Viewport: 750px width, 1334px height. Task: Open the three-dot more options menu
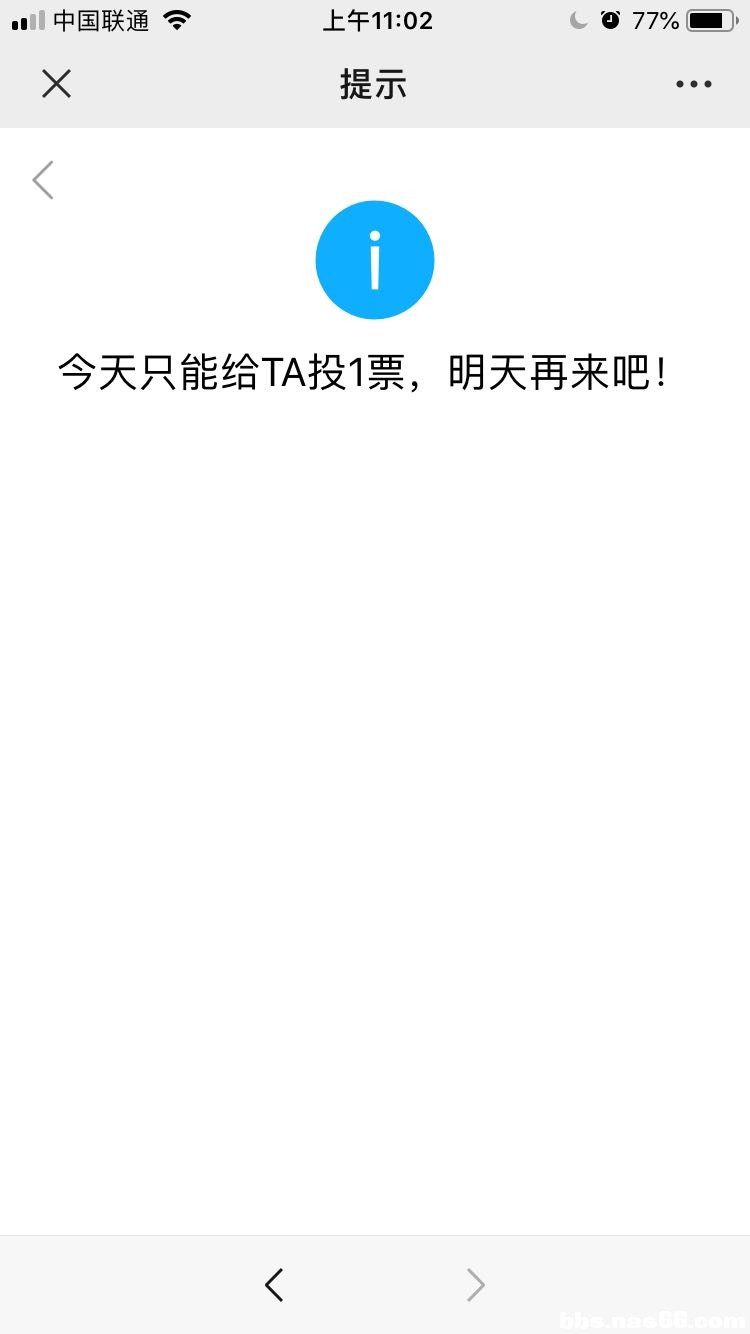(x=693, y=84)
